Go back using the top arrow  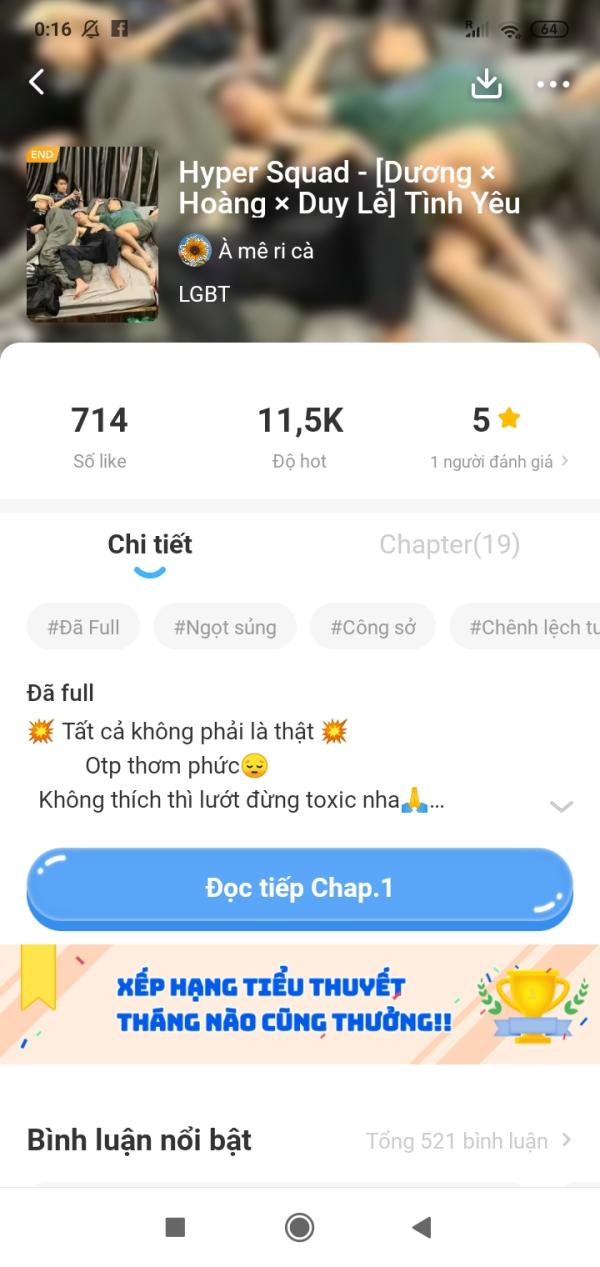37,82
